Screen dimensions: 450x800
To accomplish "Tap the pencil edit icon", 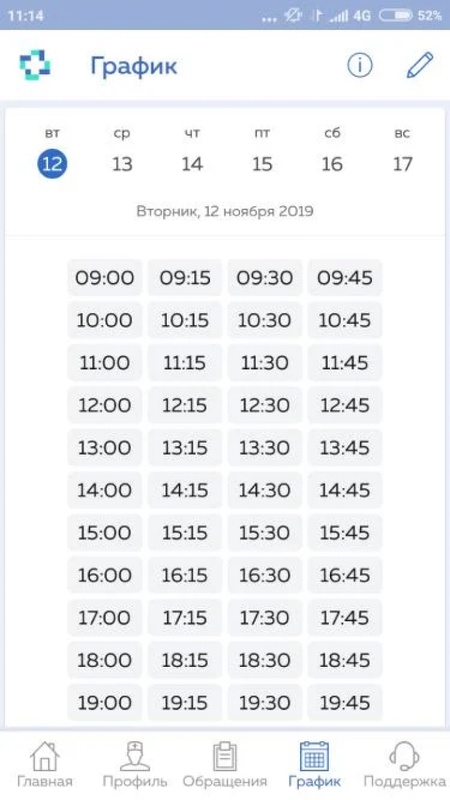I will coord(420,65).
